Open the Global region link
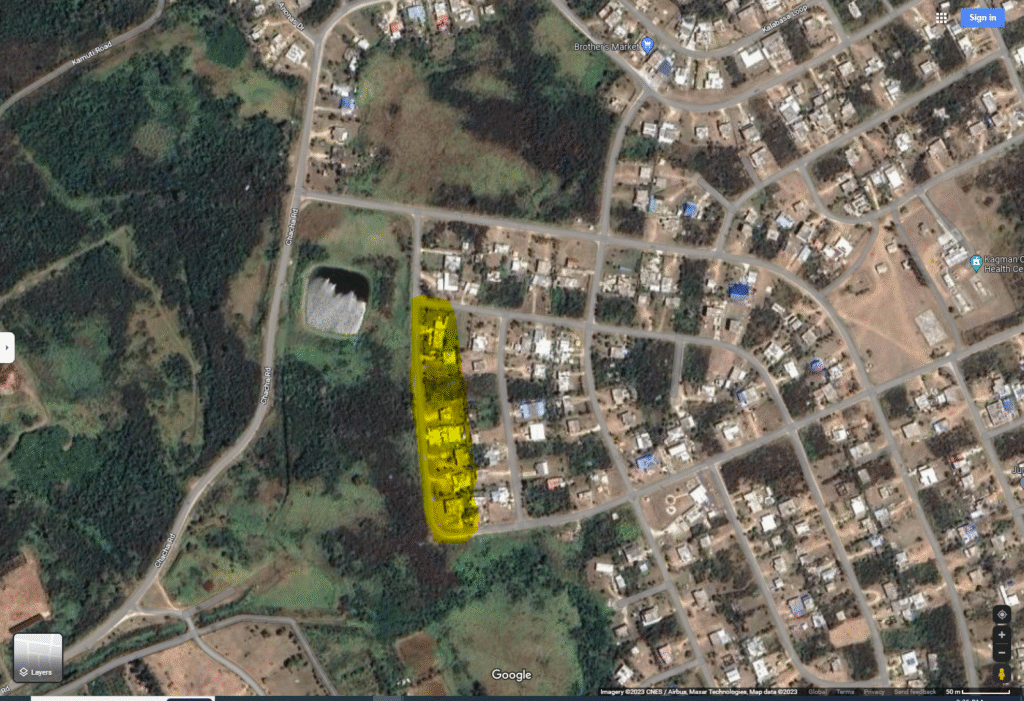Viewport: 1024px width, 701px height. 817,691
